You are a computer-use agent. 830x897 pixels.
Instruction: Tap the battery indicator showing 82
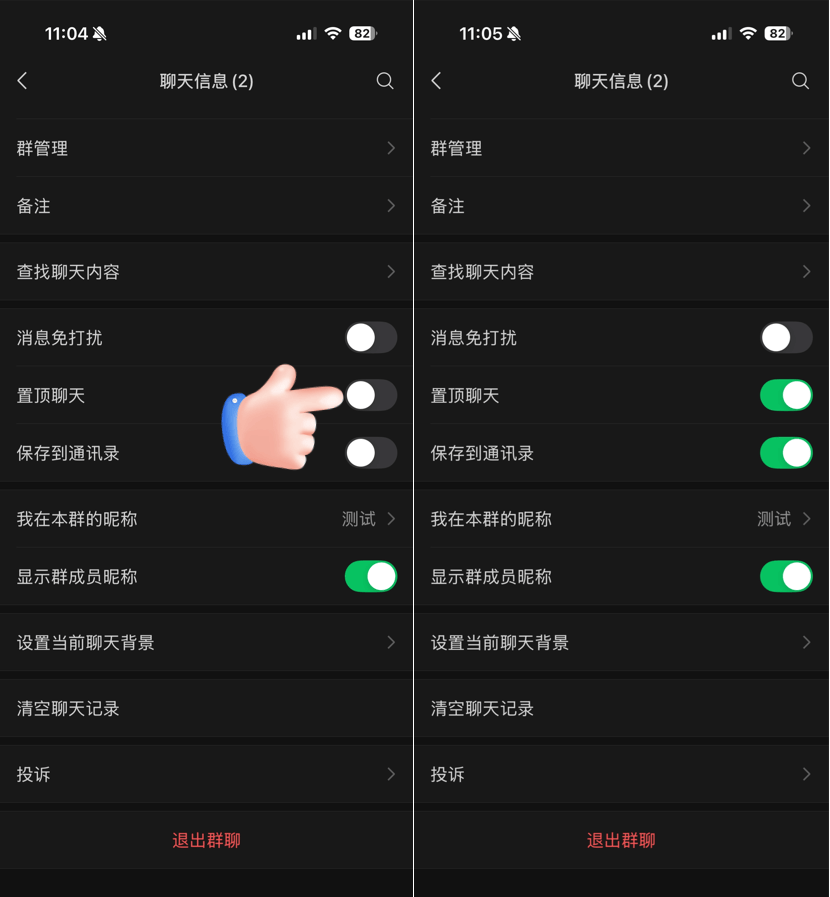pyautogui.click(x=362, y=32)
